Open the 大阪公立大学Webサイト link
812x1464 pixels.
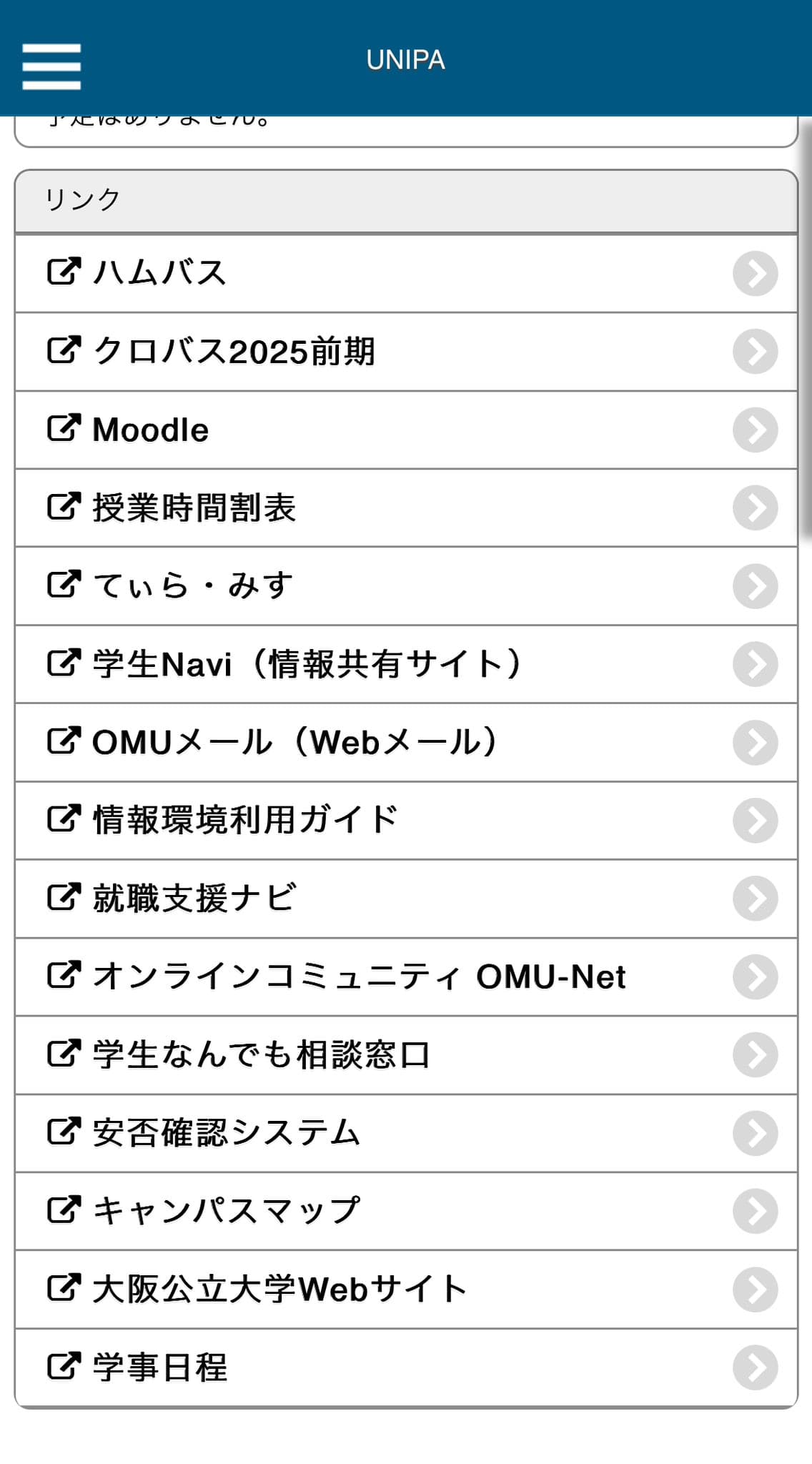279,1287
